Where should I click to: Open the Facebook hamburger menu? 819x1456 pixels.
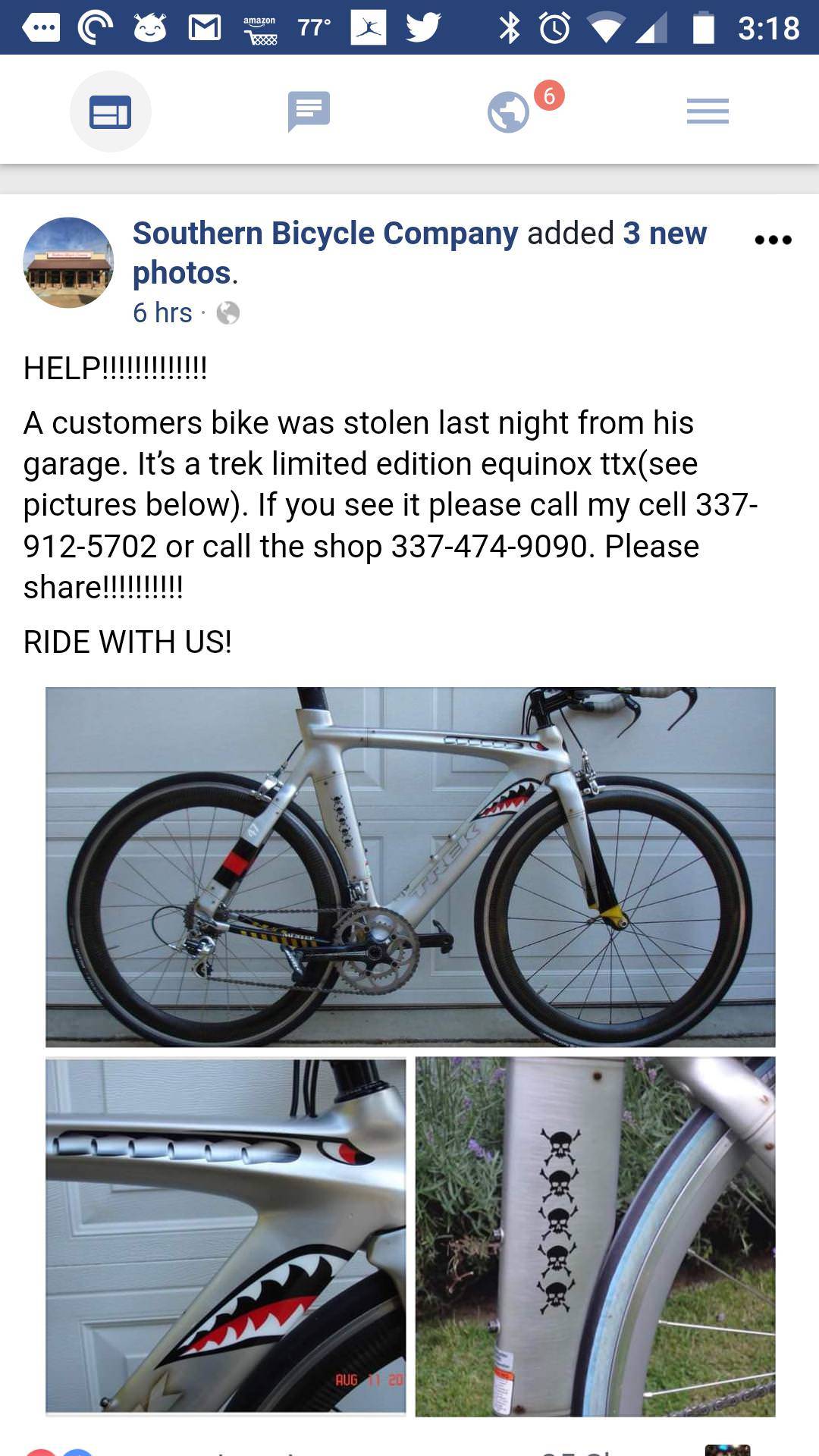(708, 111)
